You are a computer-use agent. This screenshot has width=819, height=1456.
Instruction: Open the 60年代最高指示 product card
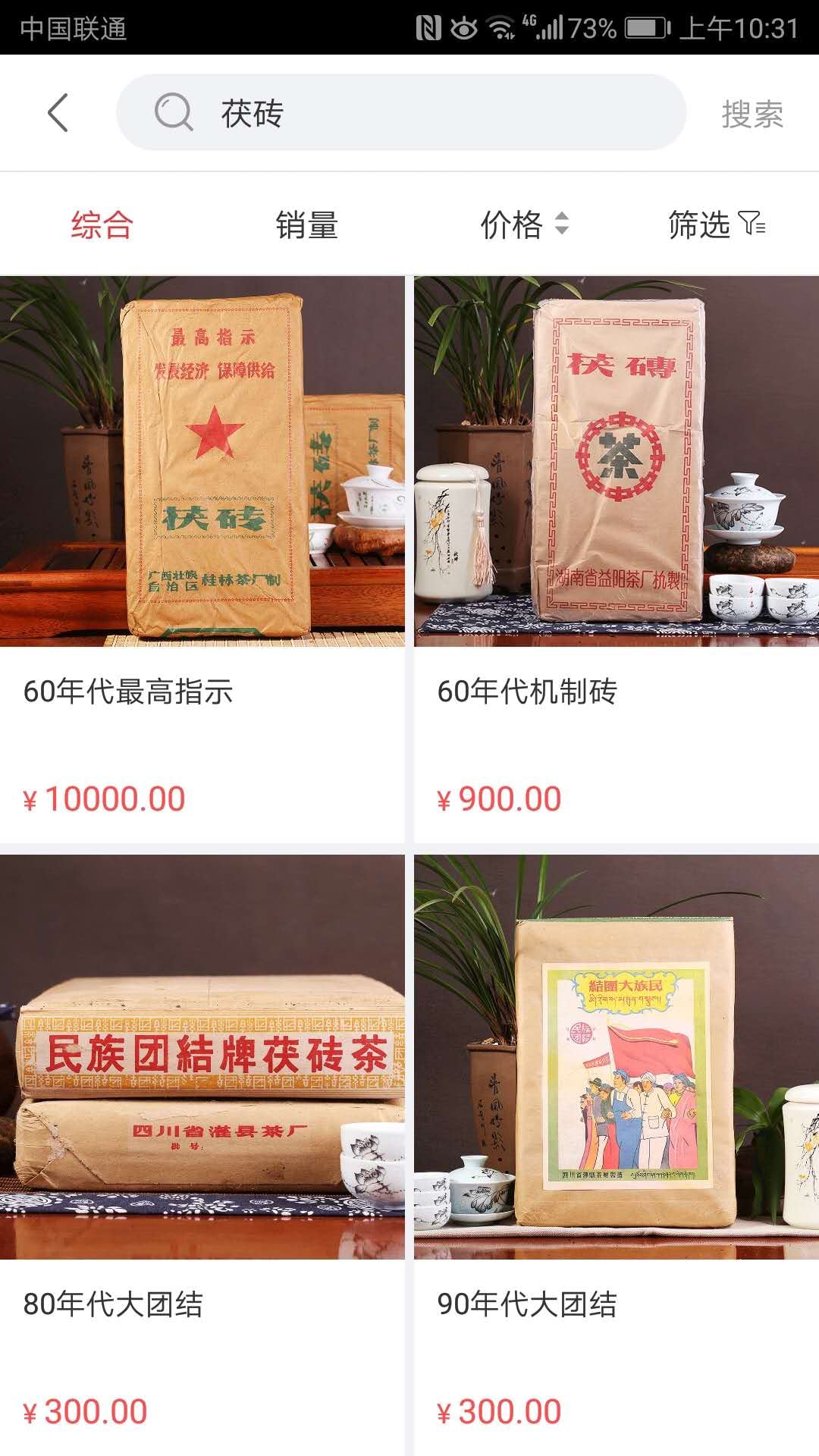click(202, 559)
